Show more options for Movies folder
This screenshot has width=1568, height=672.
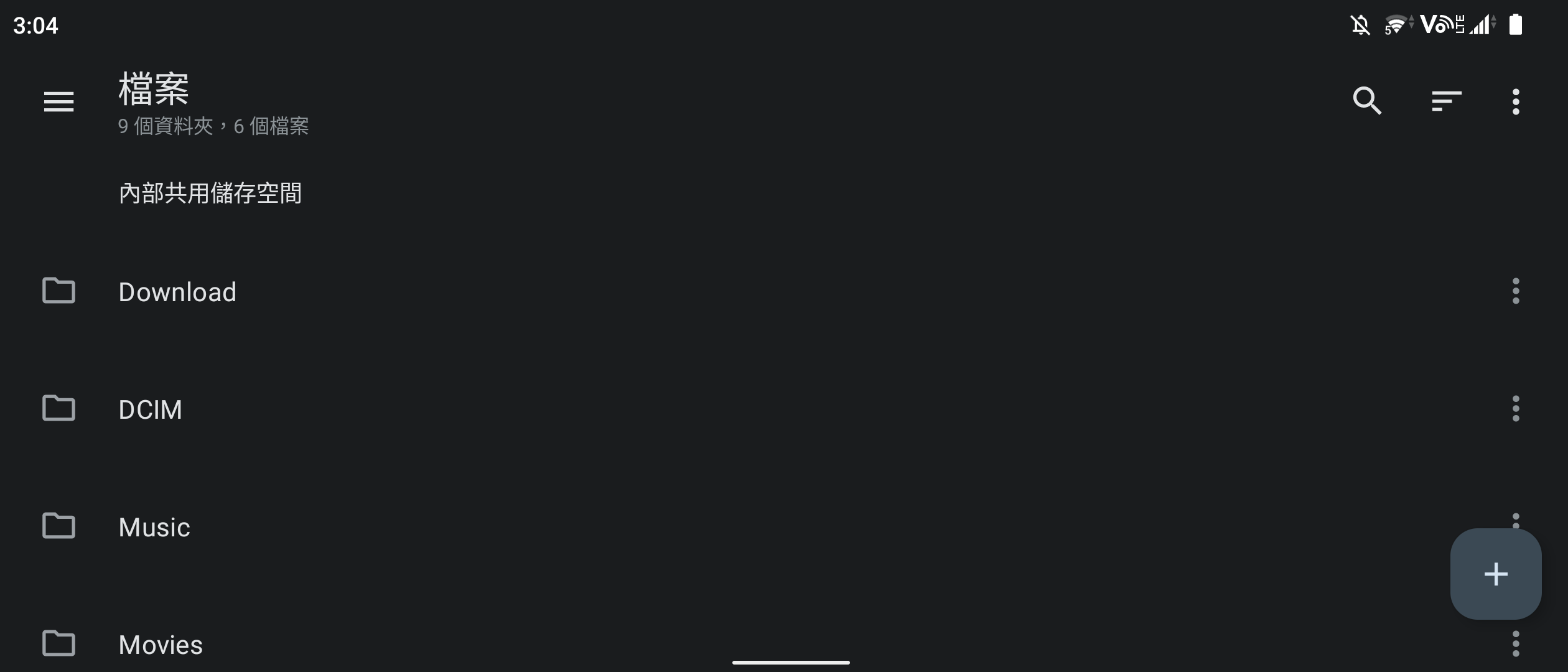[x=1516, y=644]
